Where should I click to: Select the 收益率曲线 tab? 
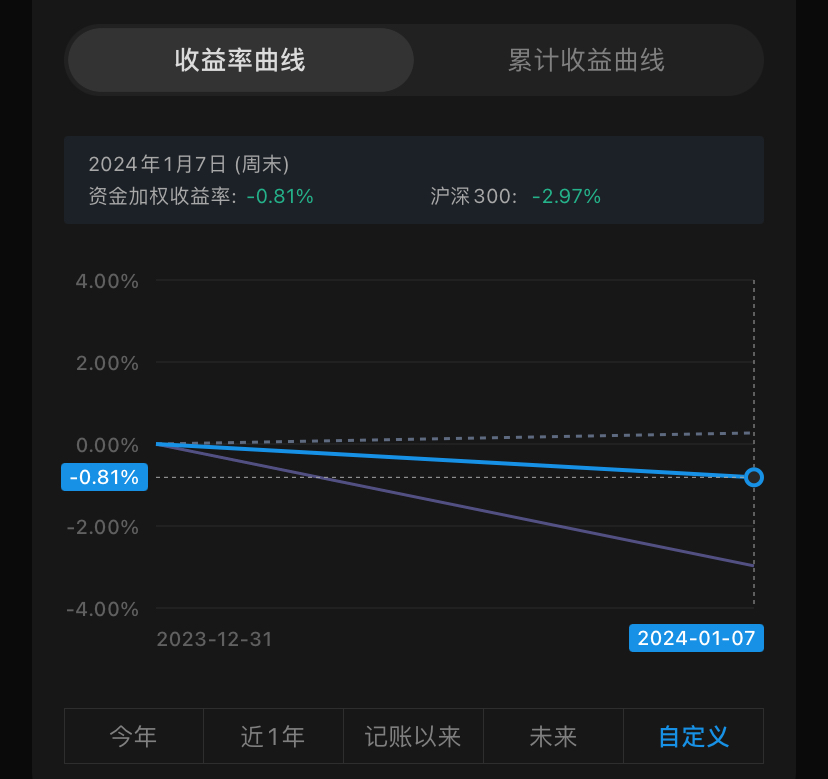(241, 60)
